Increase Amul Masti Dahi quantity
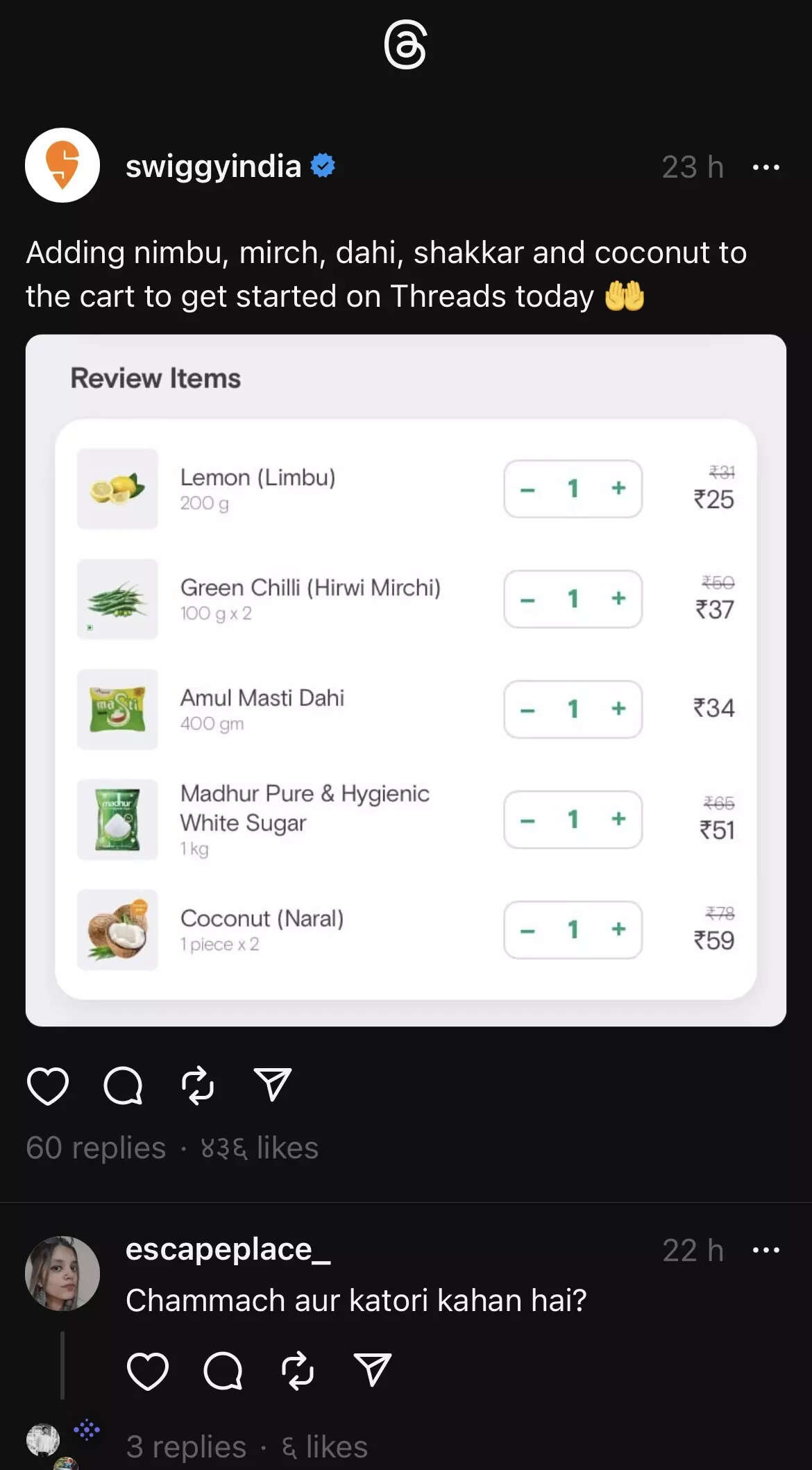The height and width of the screenshot is (1470, 812). (x=617, y=709)
